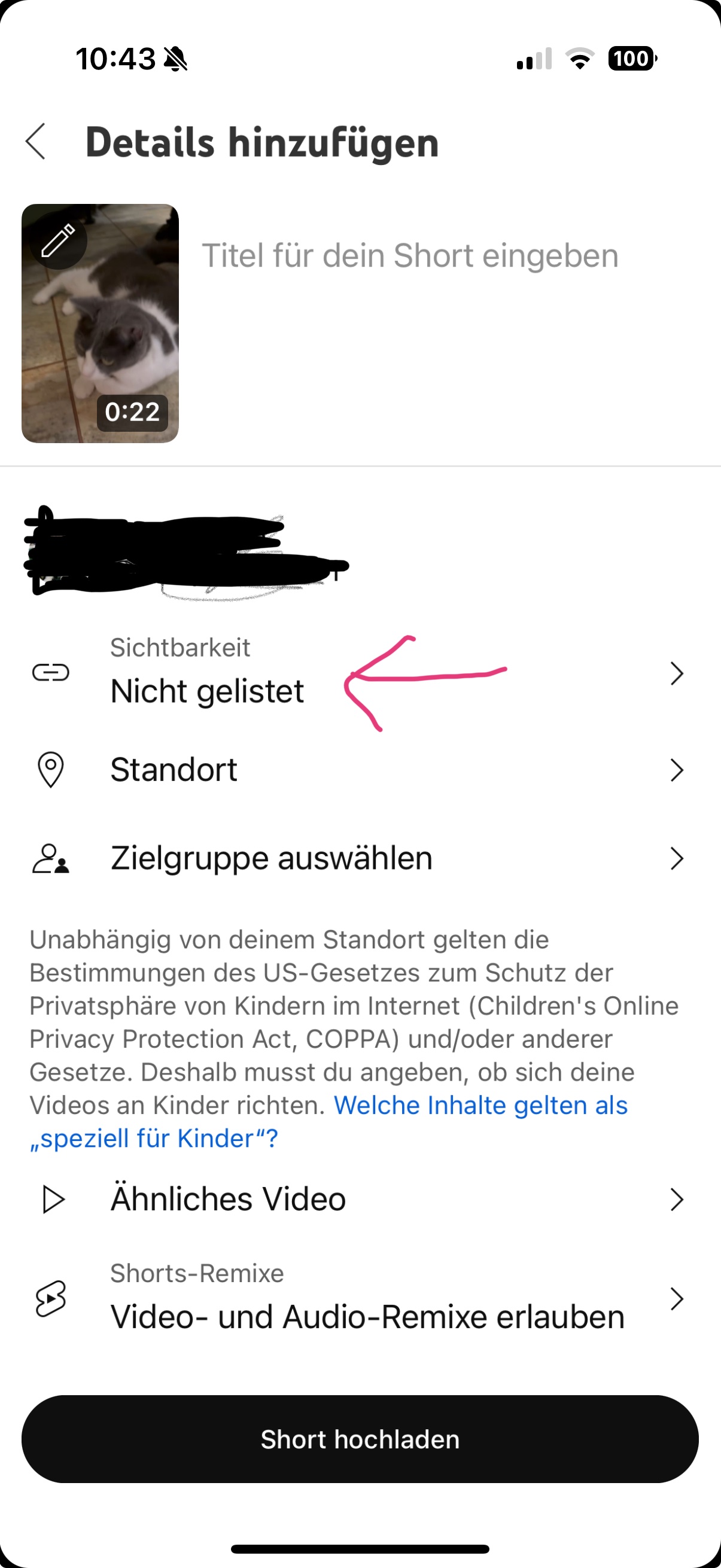Open Sichtbarkeit setting showing Nicht gelistet
Screen dimensions: 721x1568
point(360,672)
